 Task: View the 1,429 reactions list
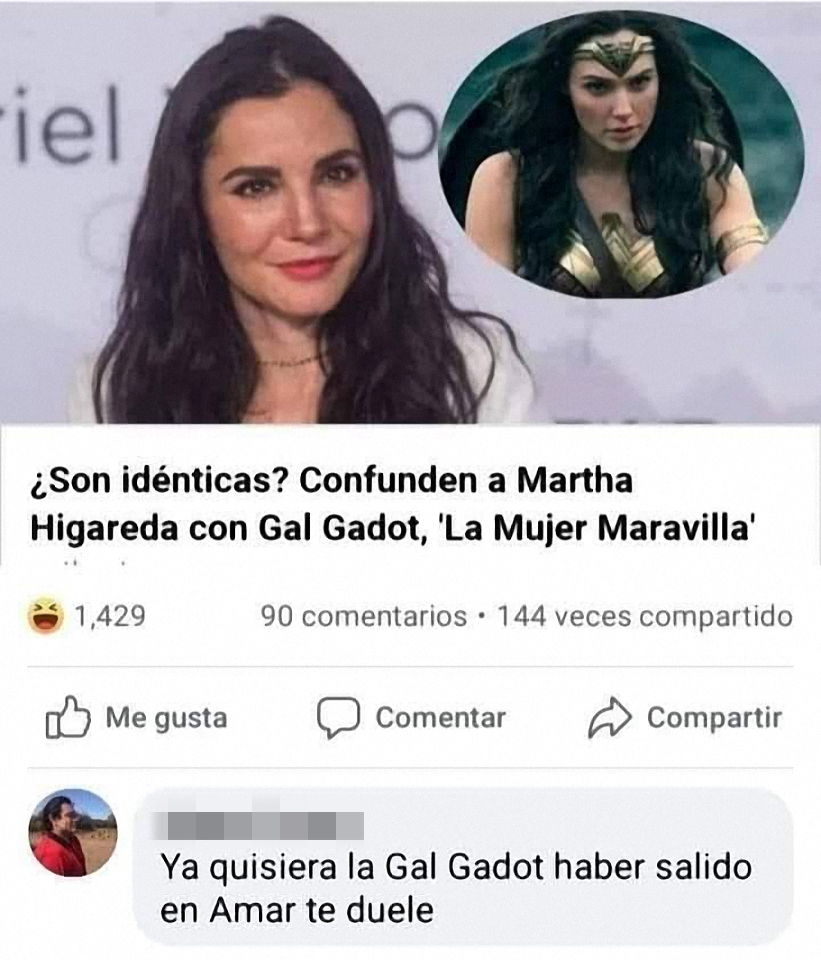pyautogui.click(x=88, y=616)
